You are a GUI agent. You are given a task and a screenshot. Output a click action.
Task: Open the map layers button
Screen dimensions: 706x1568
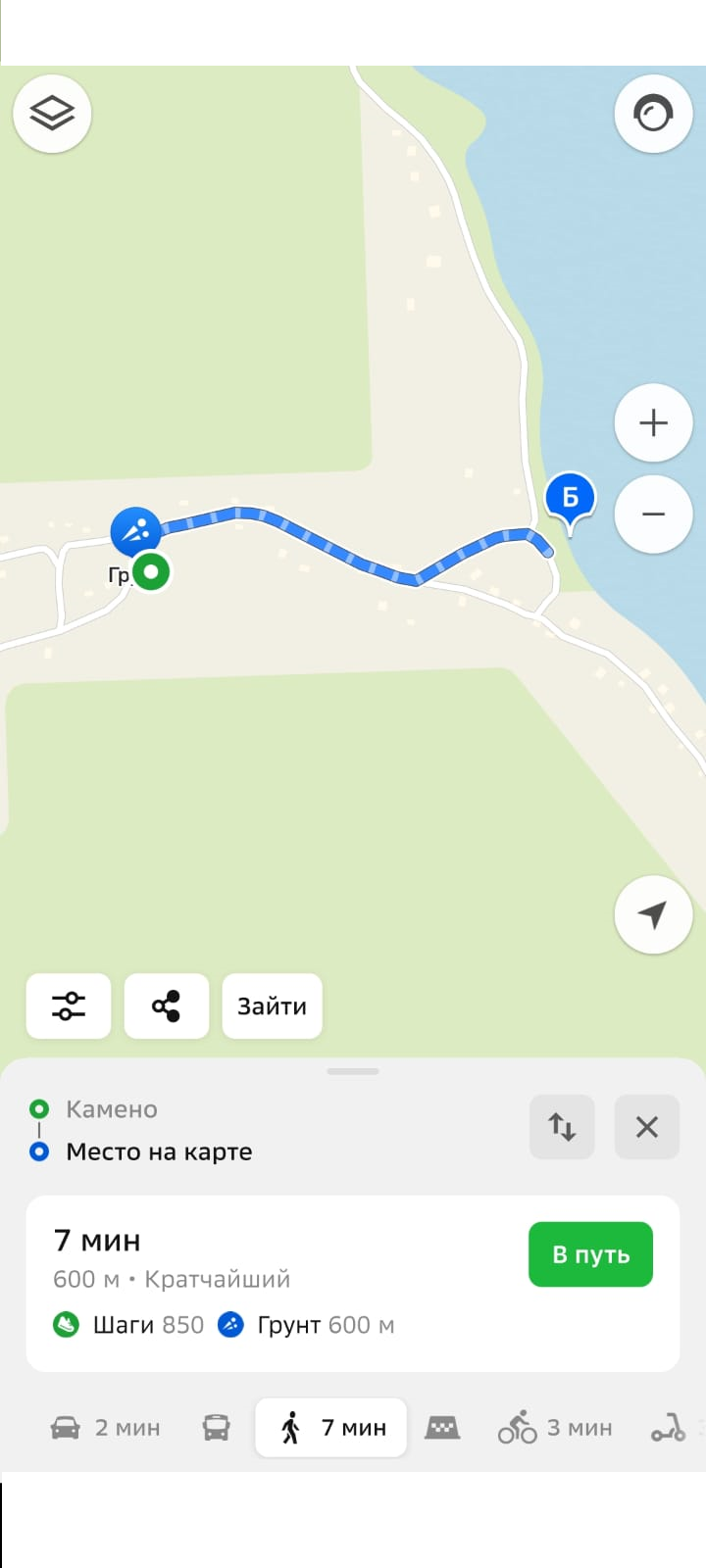(x=52, y=114)
